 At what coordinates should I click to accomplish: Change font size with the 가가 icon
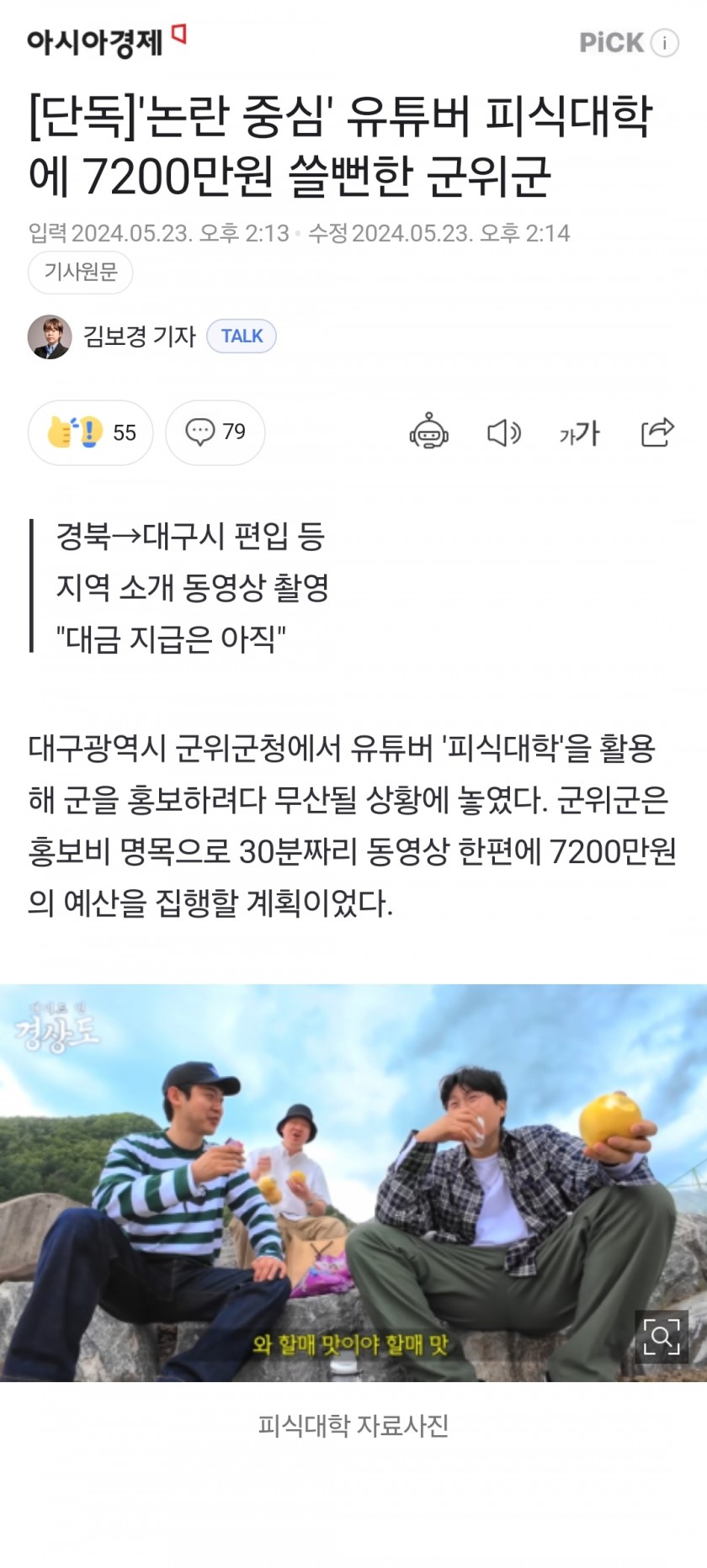click(x=579, y=432)
